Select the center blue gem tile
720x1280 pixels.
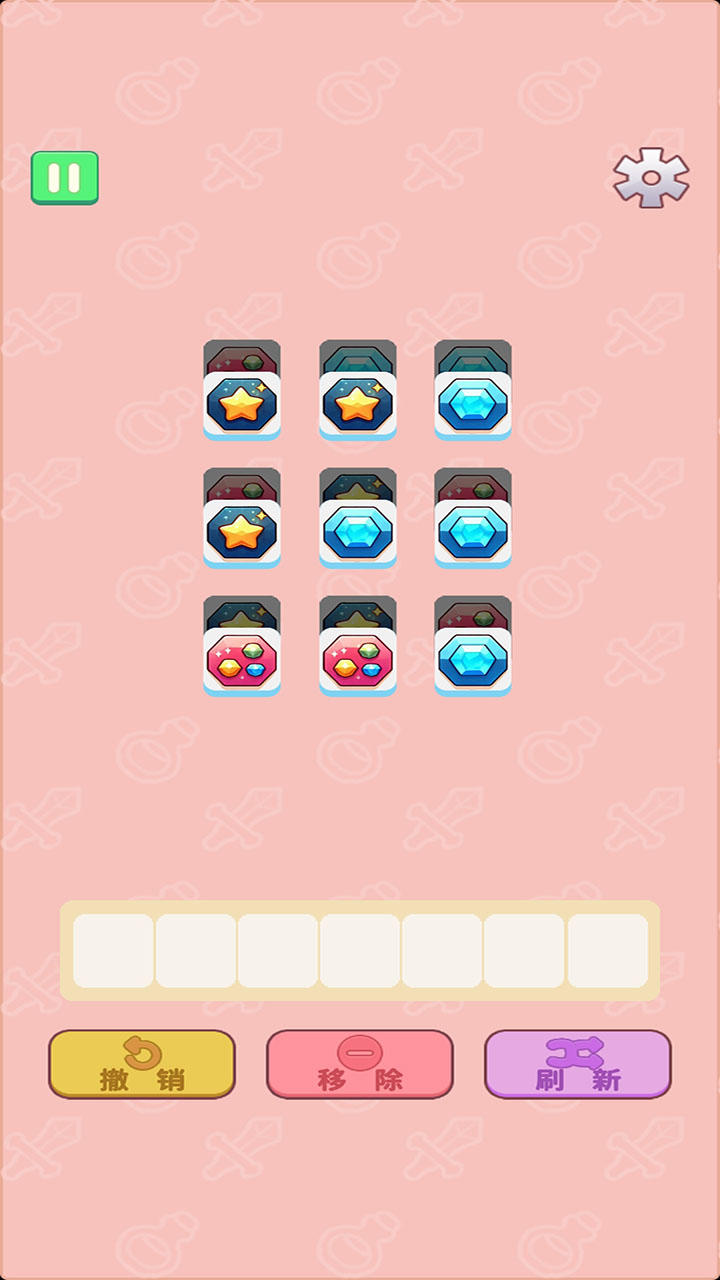(x=358, y=533)
